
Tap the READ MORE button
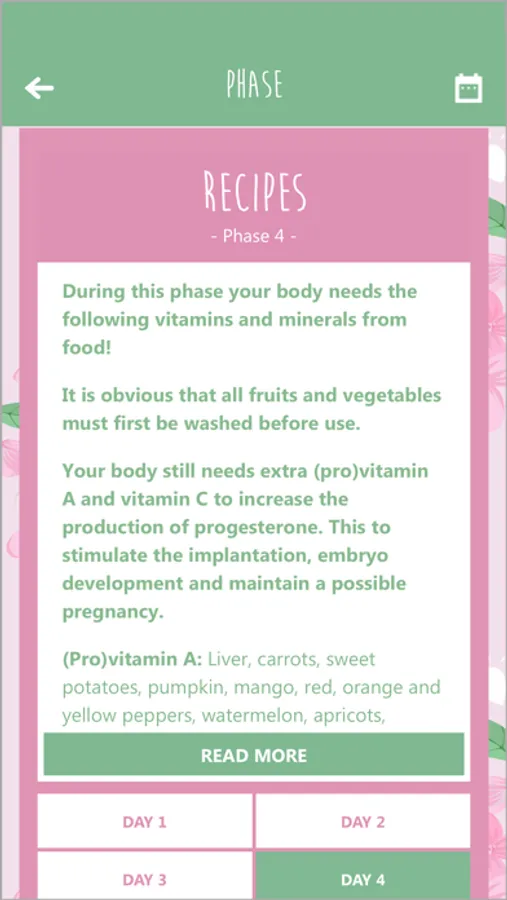254,755
